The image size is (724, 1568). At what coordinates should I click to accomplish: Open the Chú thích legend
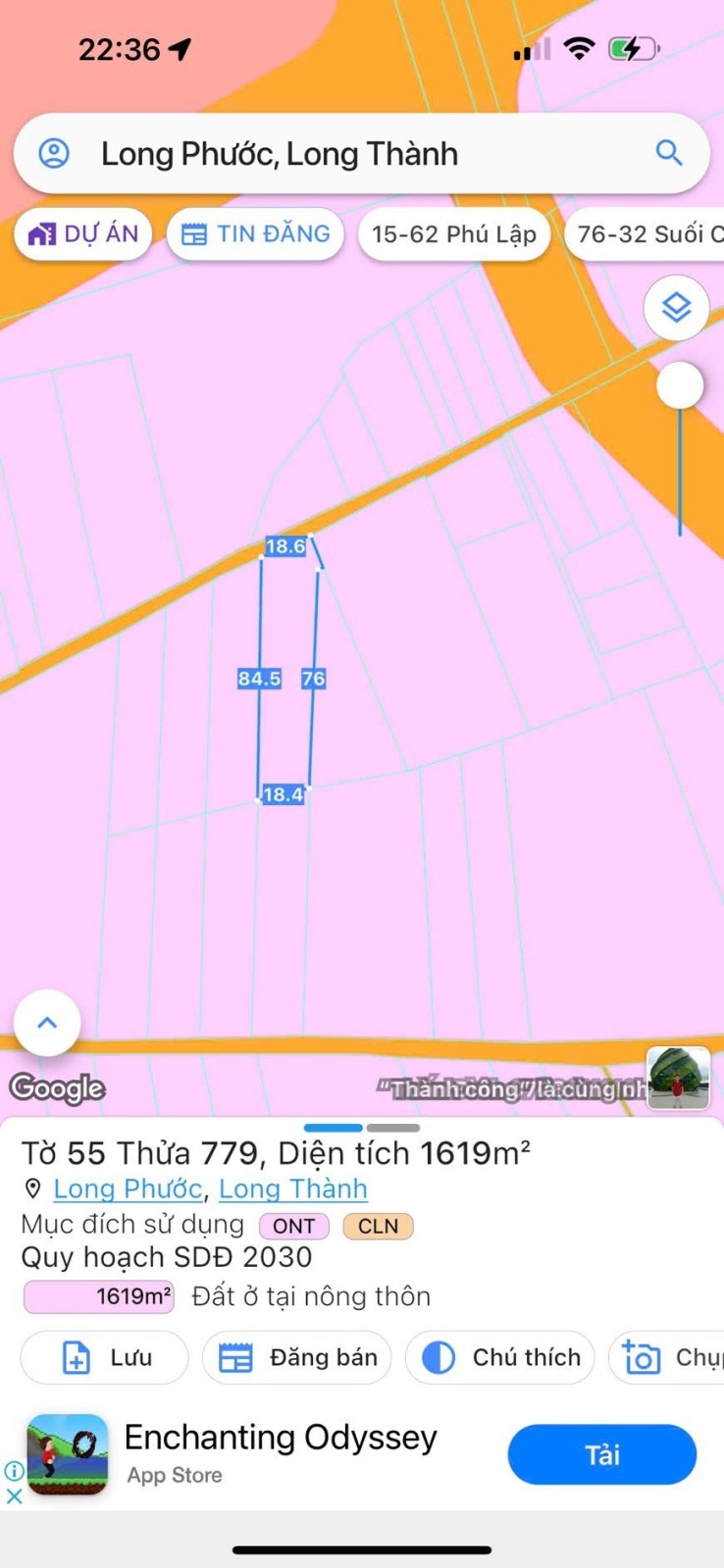coord(500,1357)
